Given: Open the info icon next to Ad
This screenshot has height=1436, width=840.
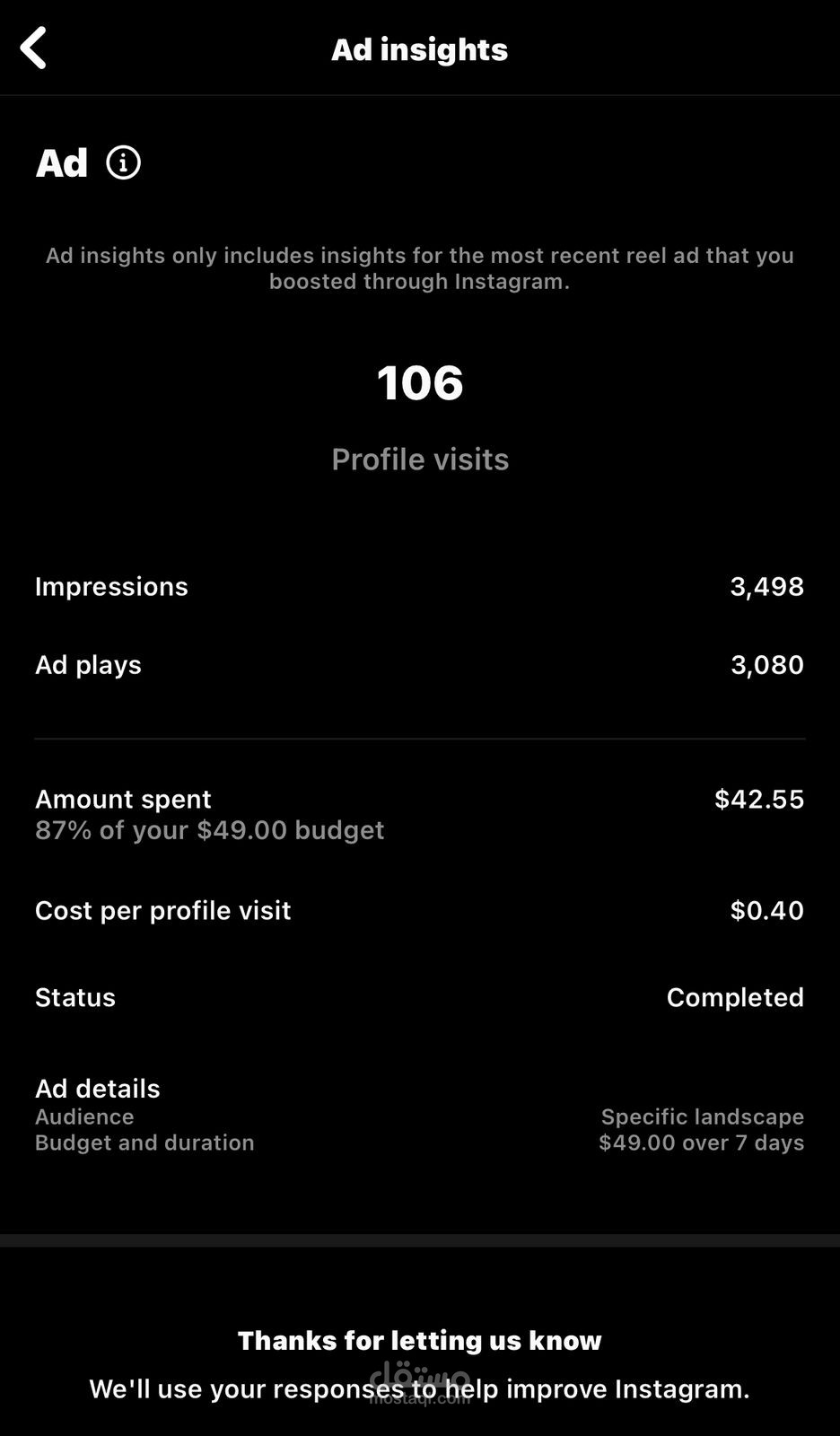Looking at the screenshot, I should click(124, 162).
